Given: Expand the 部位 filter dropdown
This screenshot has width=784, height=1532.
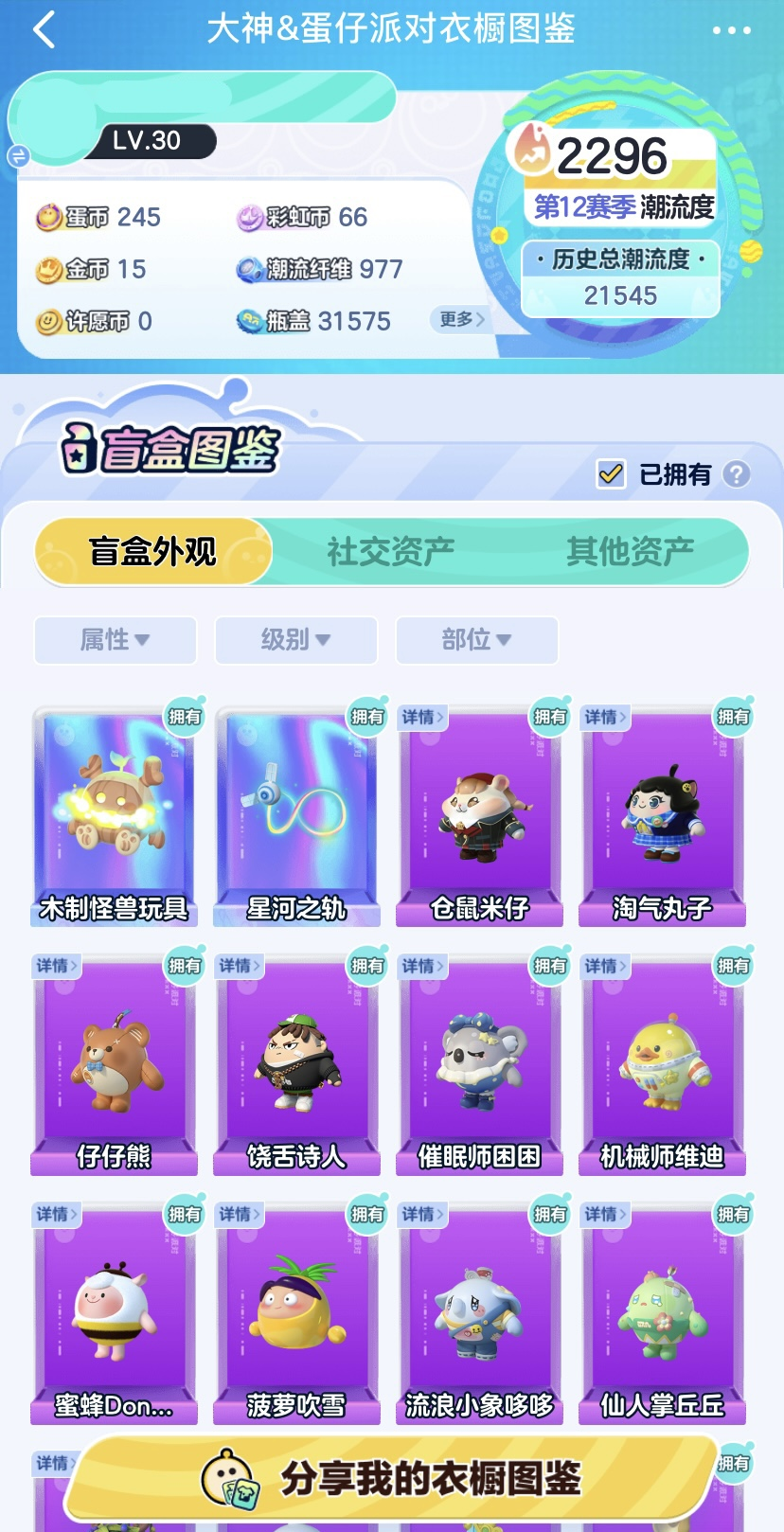Looking at the screenshot, I should (476, 640).
